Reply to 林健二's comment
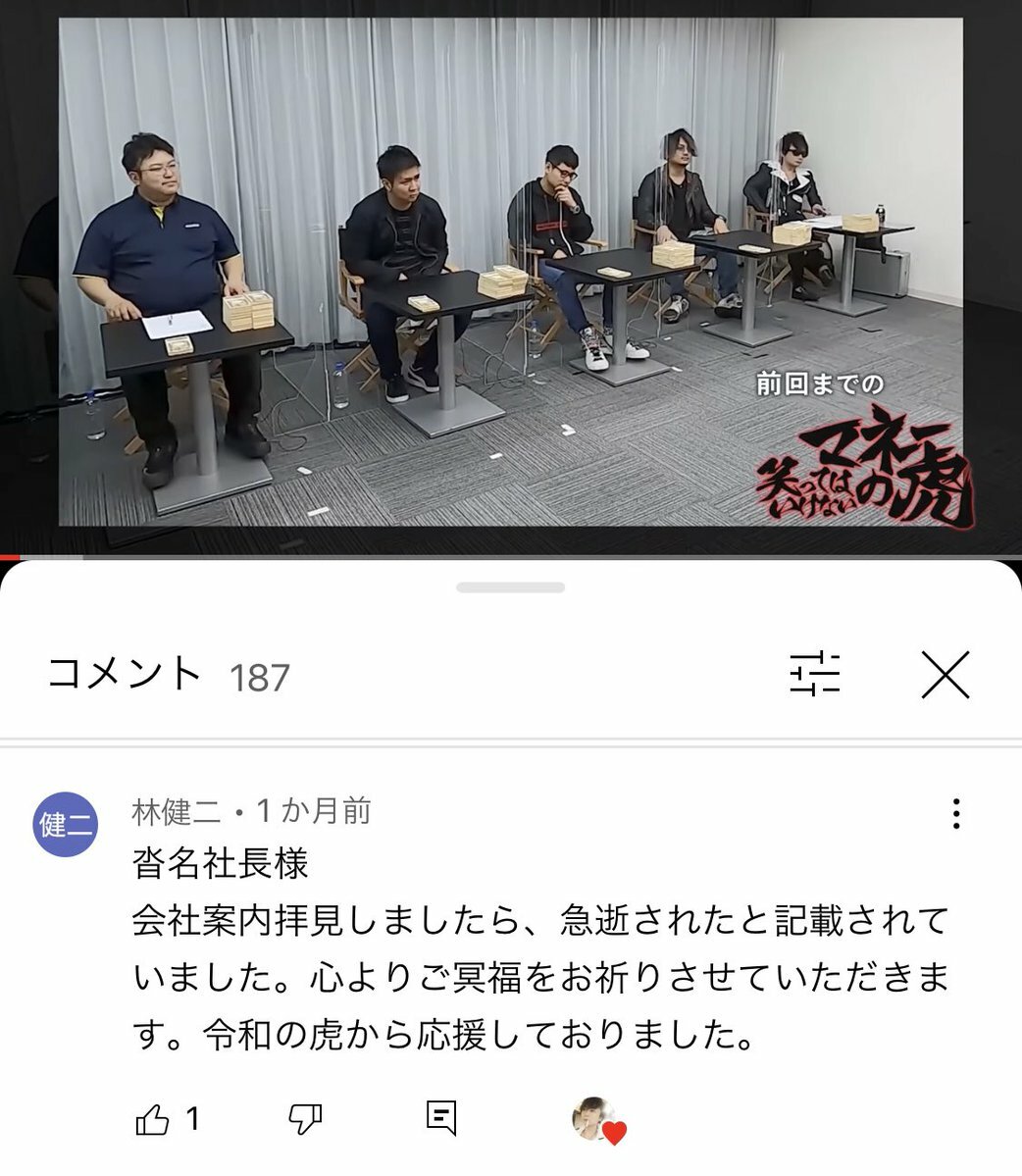This screenshot has height=1176, width=1022. [441, 1117]
